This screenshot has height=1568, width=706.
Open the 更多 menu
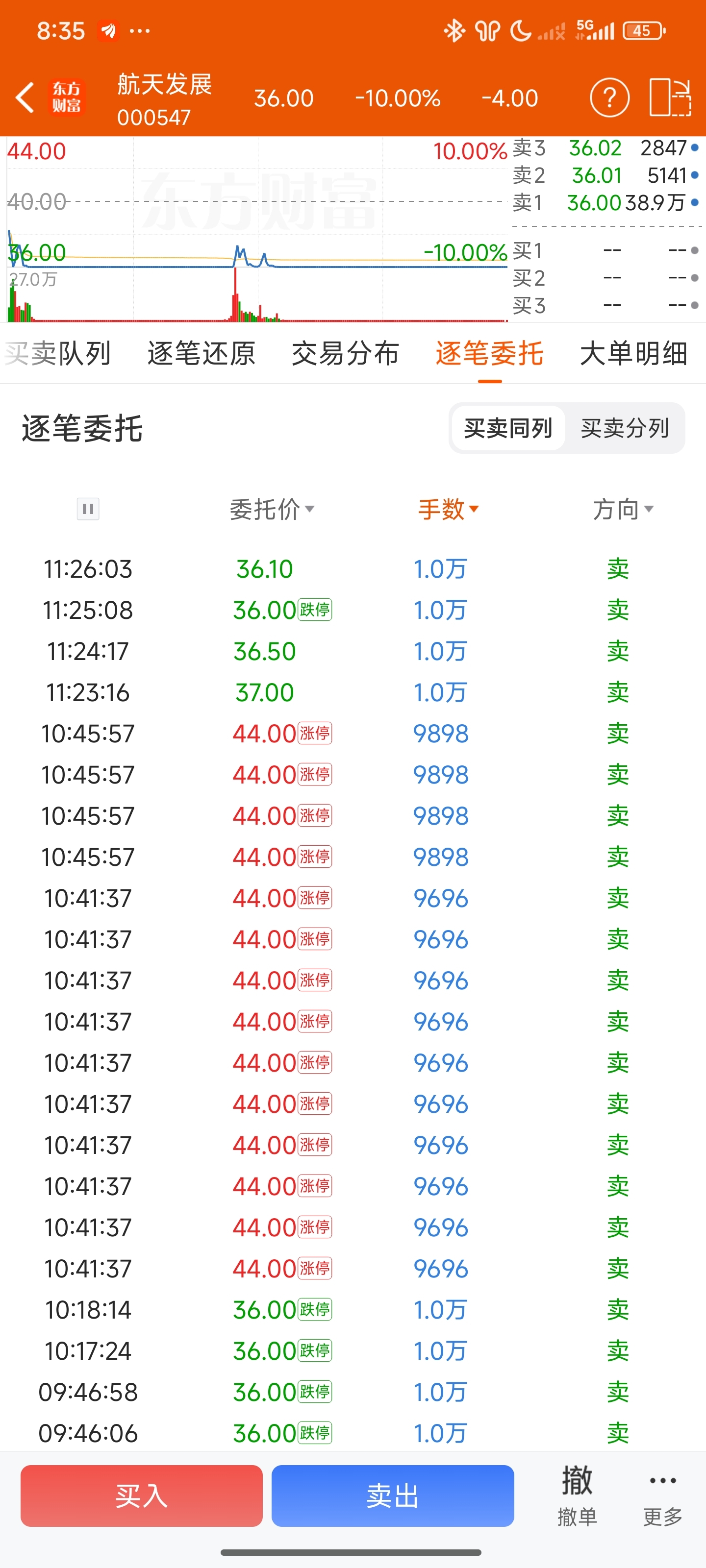click(663, 1496)
